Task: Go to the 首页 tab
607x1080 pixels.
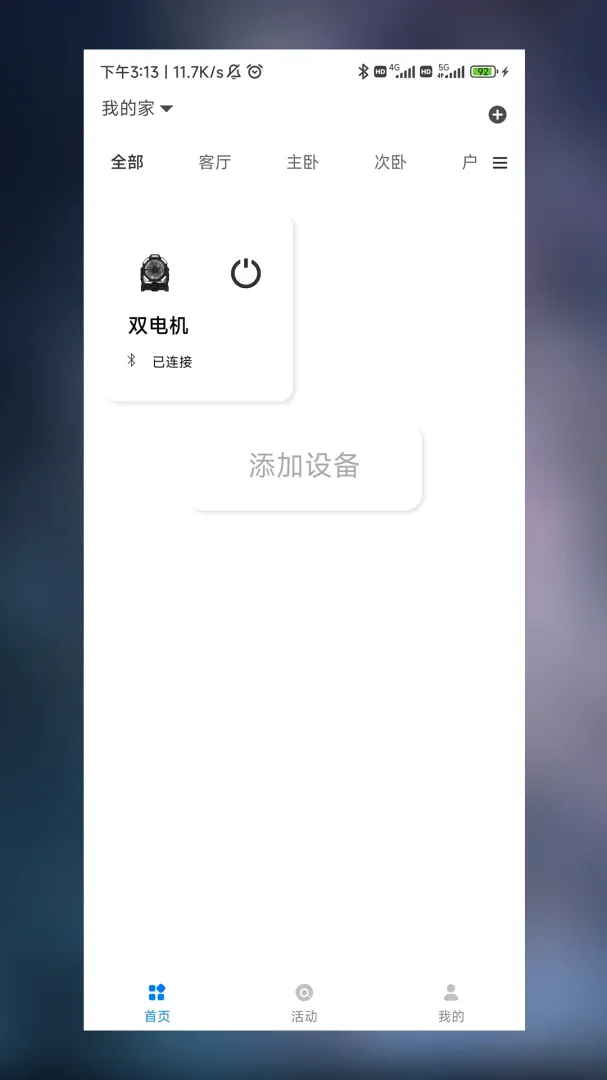Action: pyautogui.click(x=157, y=1003)
